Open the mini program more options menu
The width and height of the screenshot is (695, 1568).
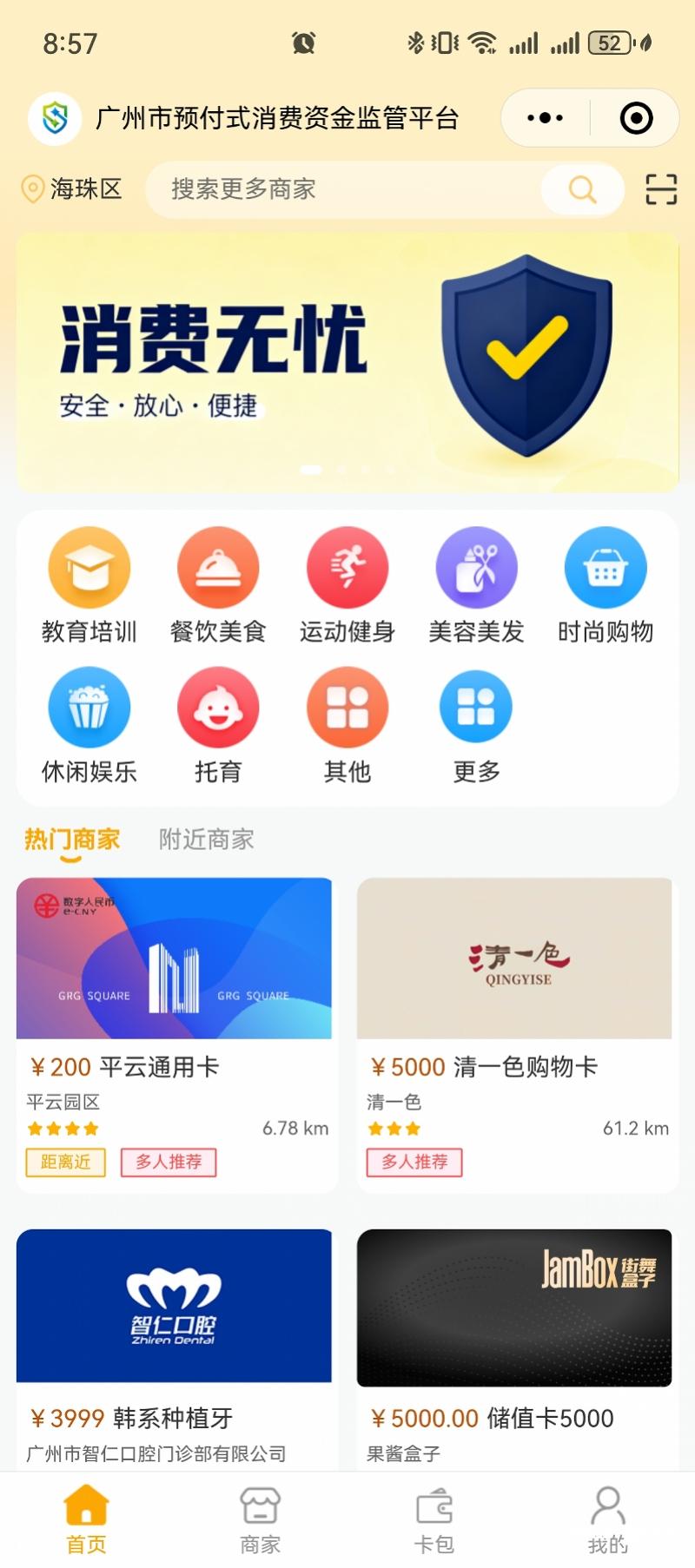(x=545, y=118)
